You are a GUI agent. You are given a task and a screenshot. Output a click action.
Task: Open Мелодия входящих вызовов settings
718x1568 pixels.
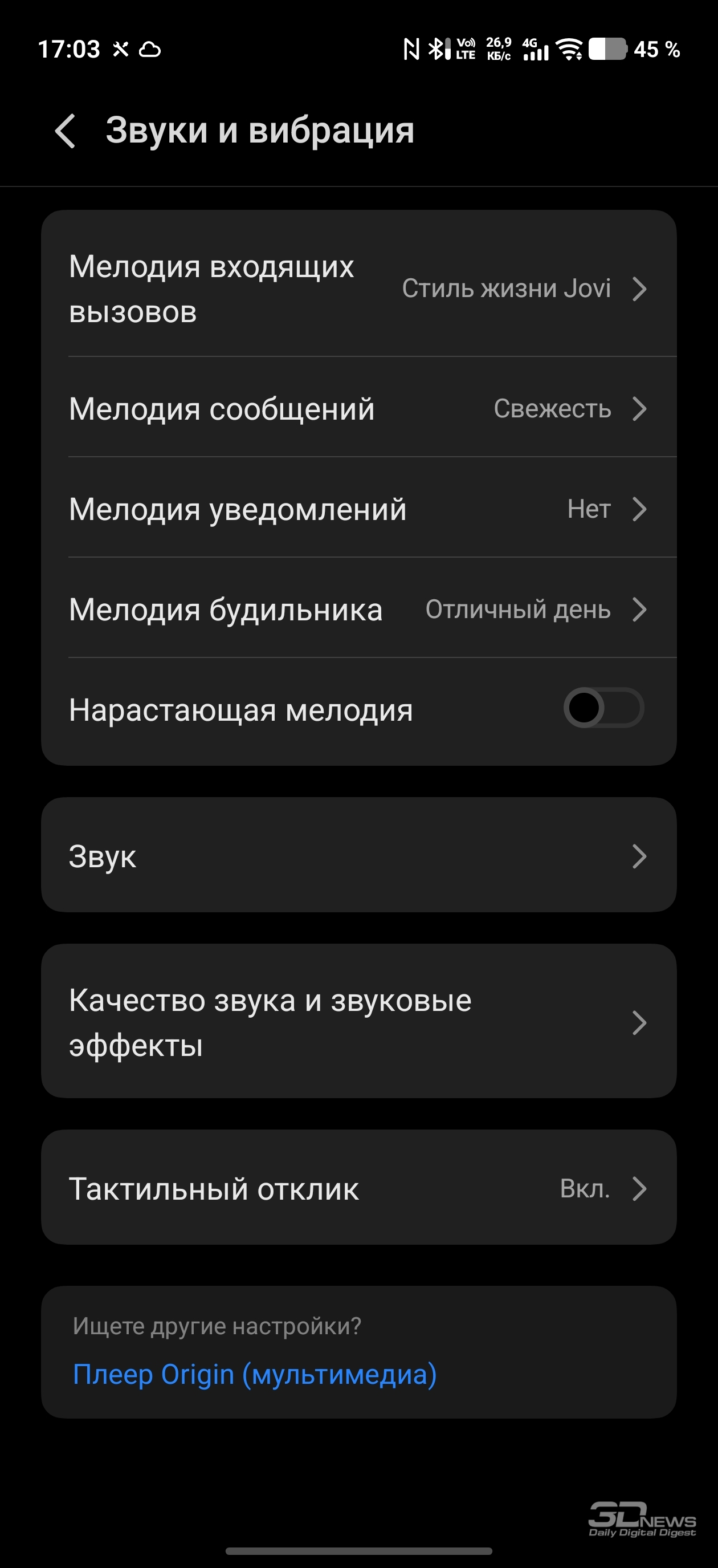click(358, 289)
